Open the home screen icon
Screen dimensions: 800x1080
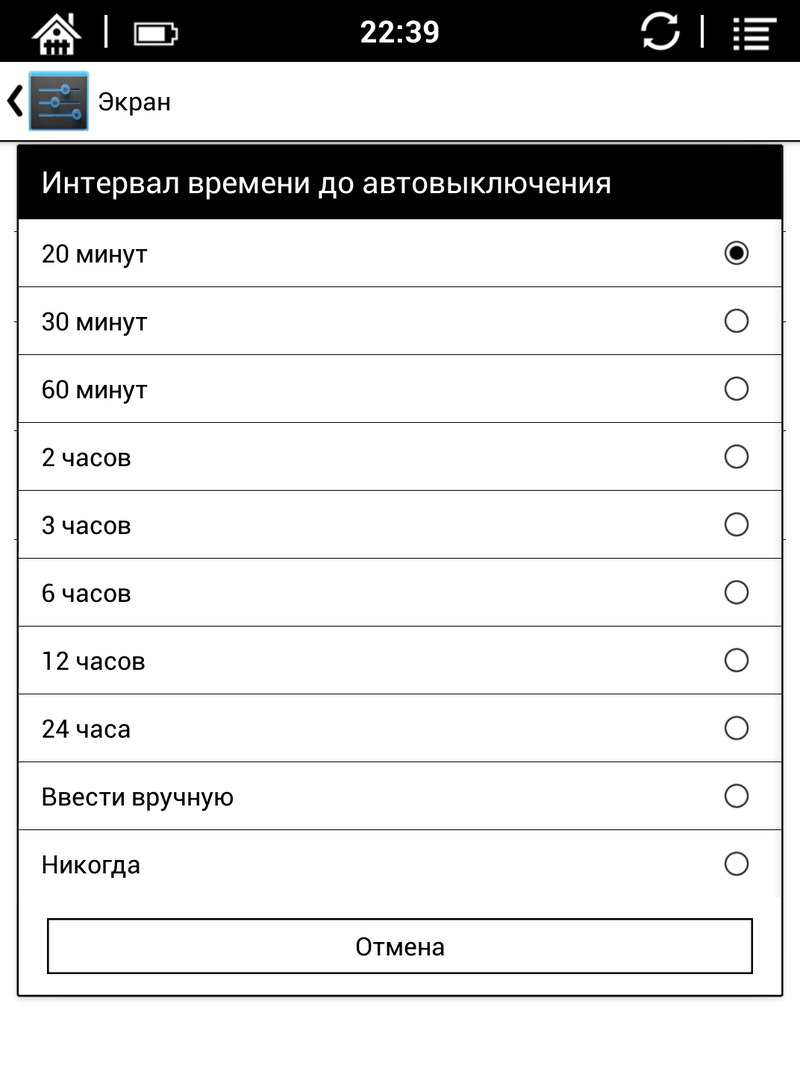57,32
